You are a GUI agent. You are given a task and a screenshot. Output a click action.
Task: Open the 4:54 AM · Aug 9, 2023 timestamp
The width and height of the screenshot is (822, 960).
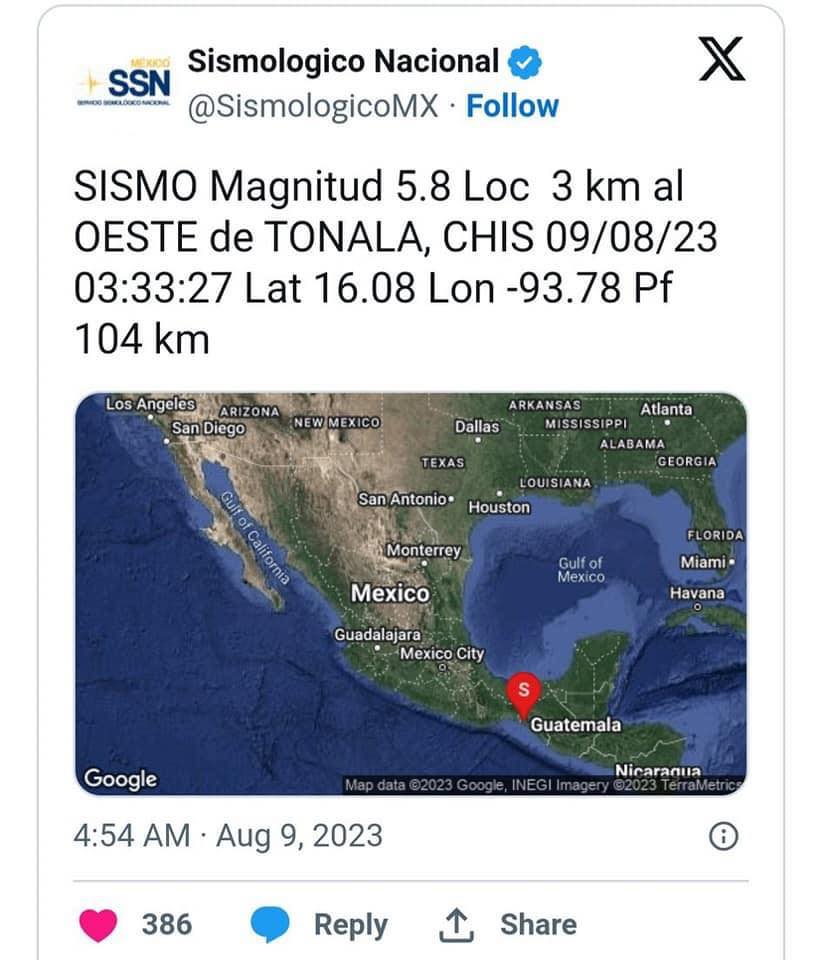(228, 835)
